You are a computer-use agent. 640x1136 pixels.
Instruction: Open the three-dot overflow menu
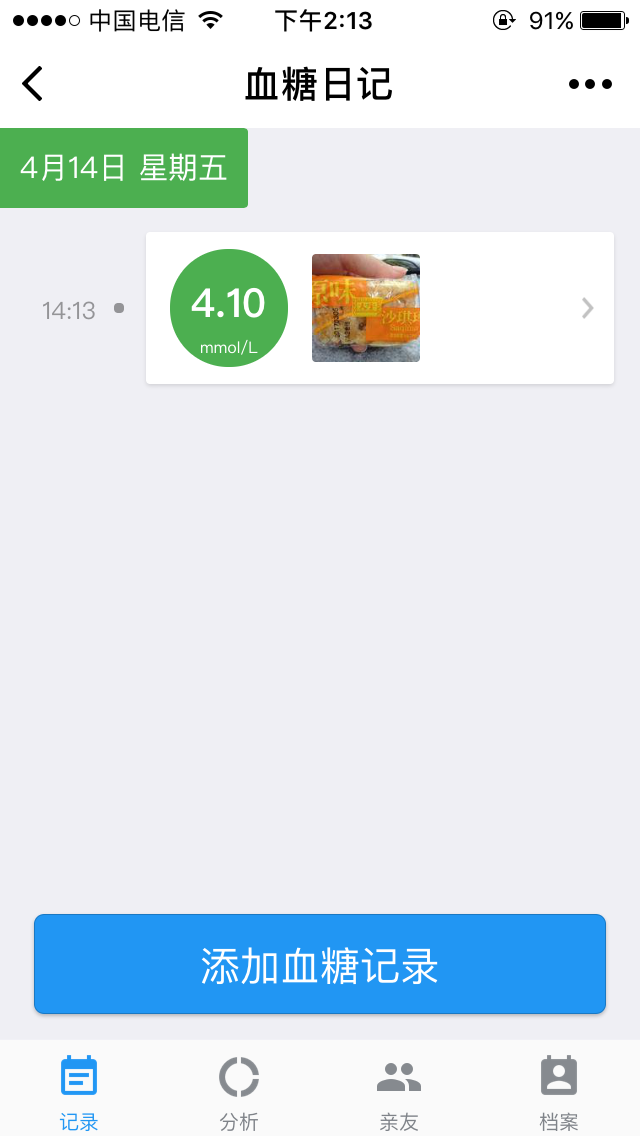click(590, 84)
